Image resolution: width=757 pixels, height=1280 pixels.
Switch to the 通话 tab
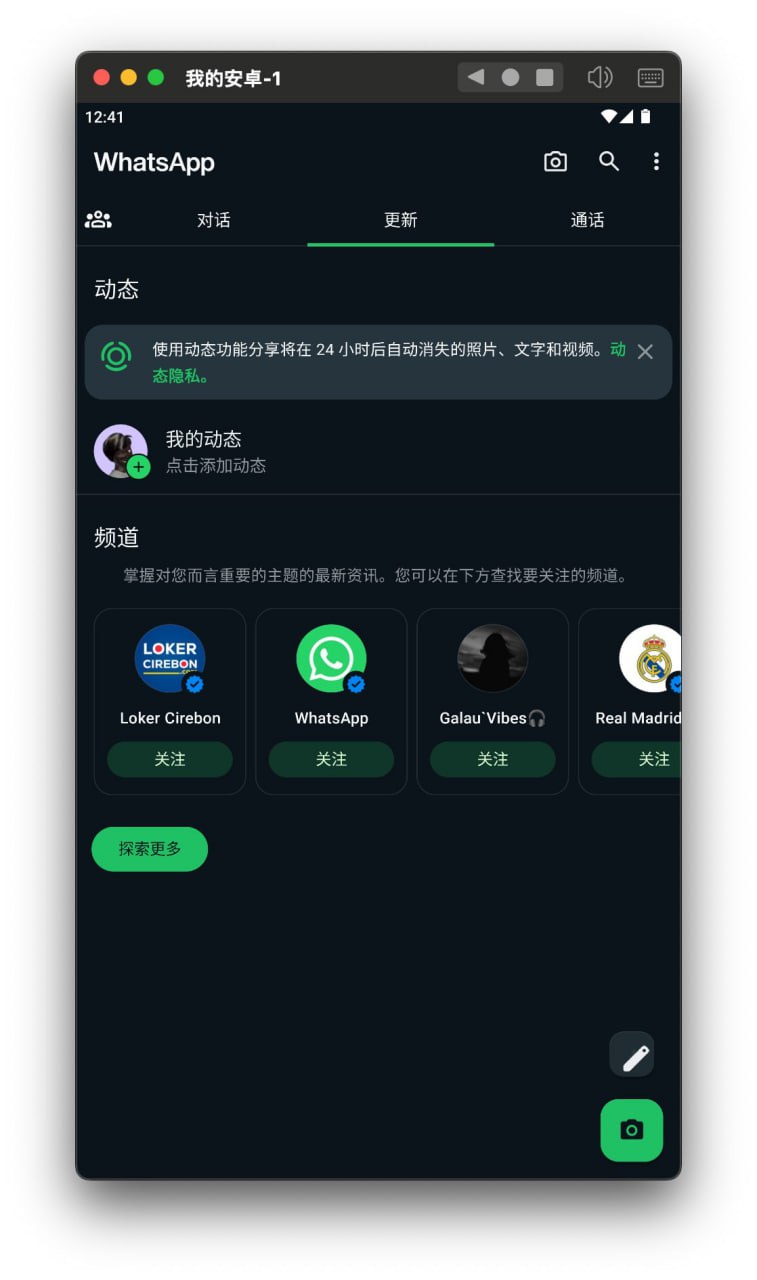[587, 220]
